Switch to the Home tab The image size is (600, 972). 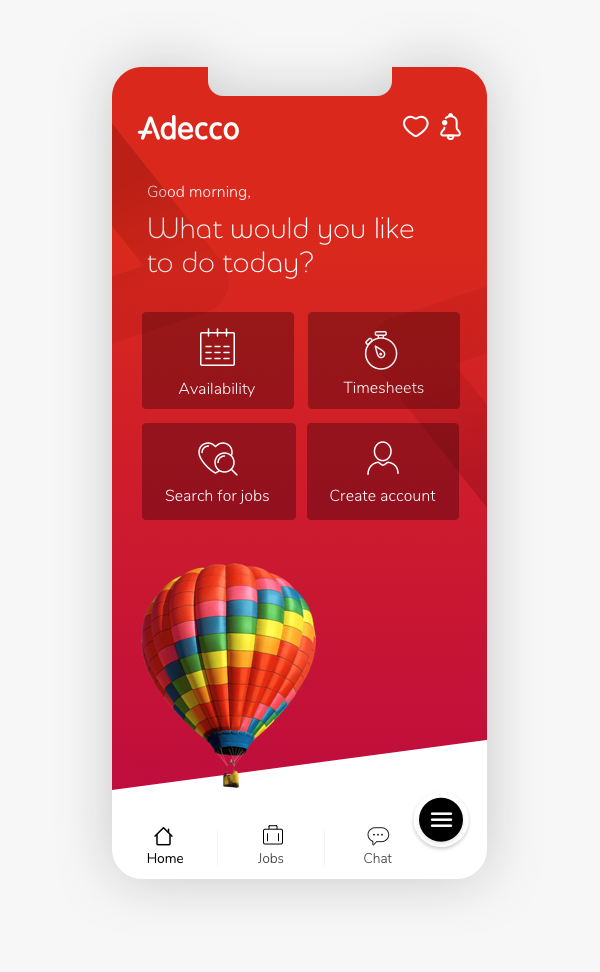pyautogui.click(x=164, y=845)
